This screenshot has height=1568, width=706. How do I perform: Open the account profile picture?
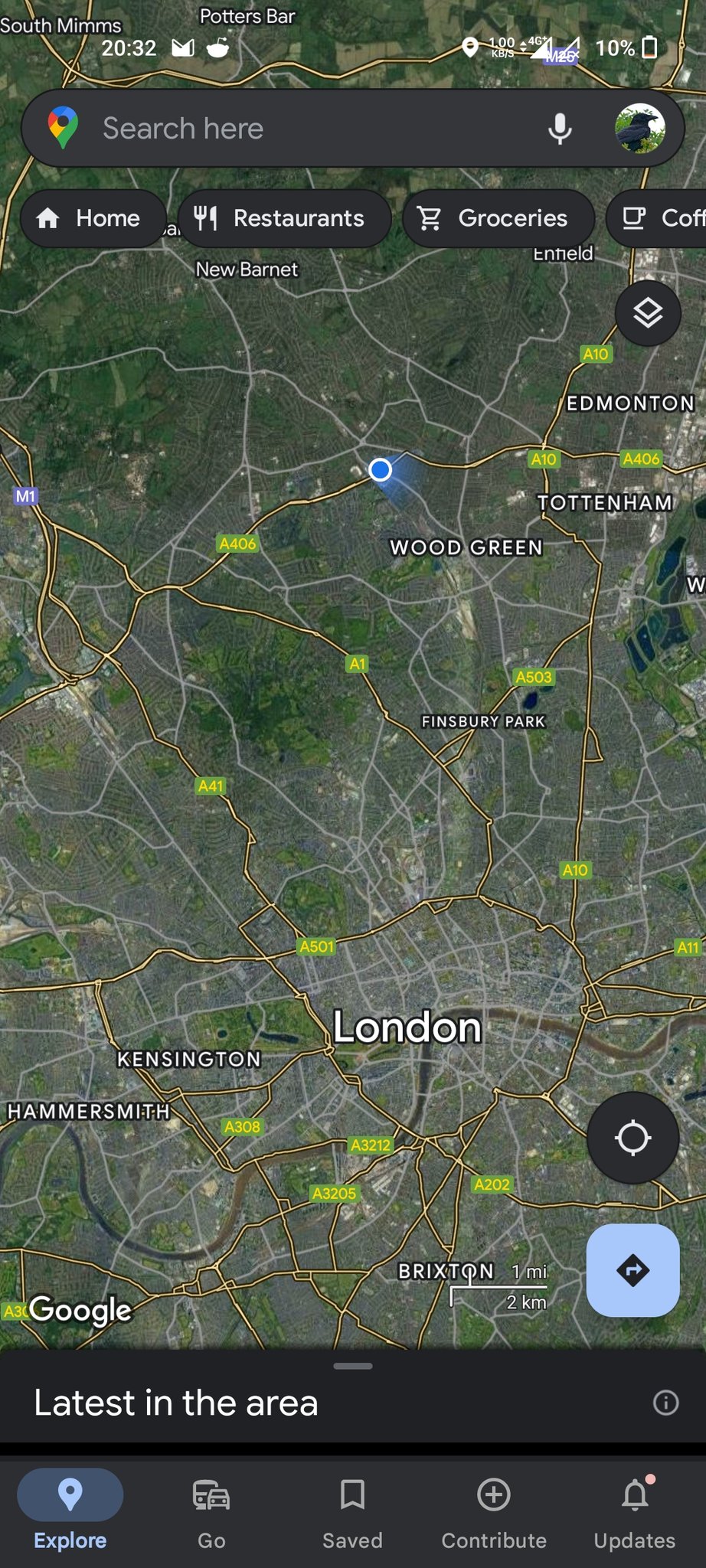(x=640, y=129)
